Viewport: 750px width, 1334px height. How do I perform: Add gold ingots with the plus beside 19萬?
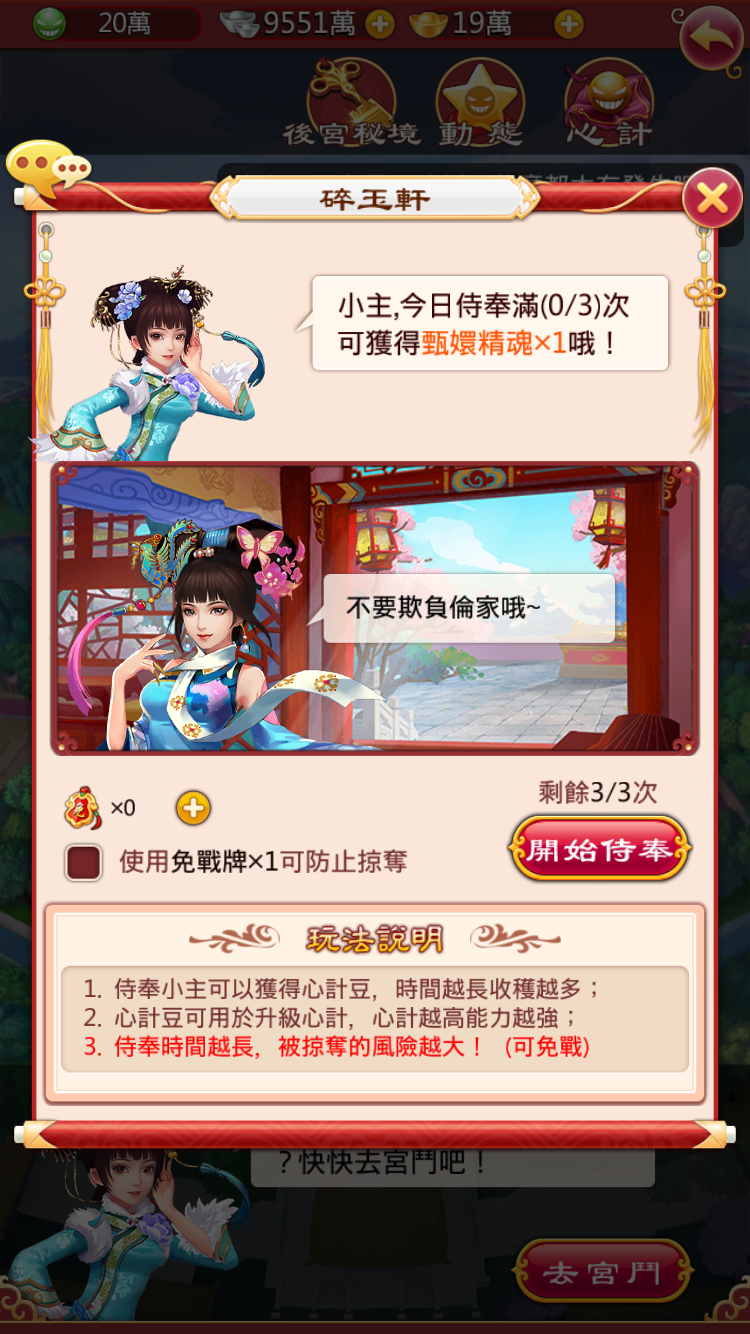pos(568,24)
